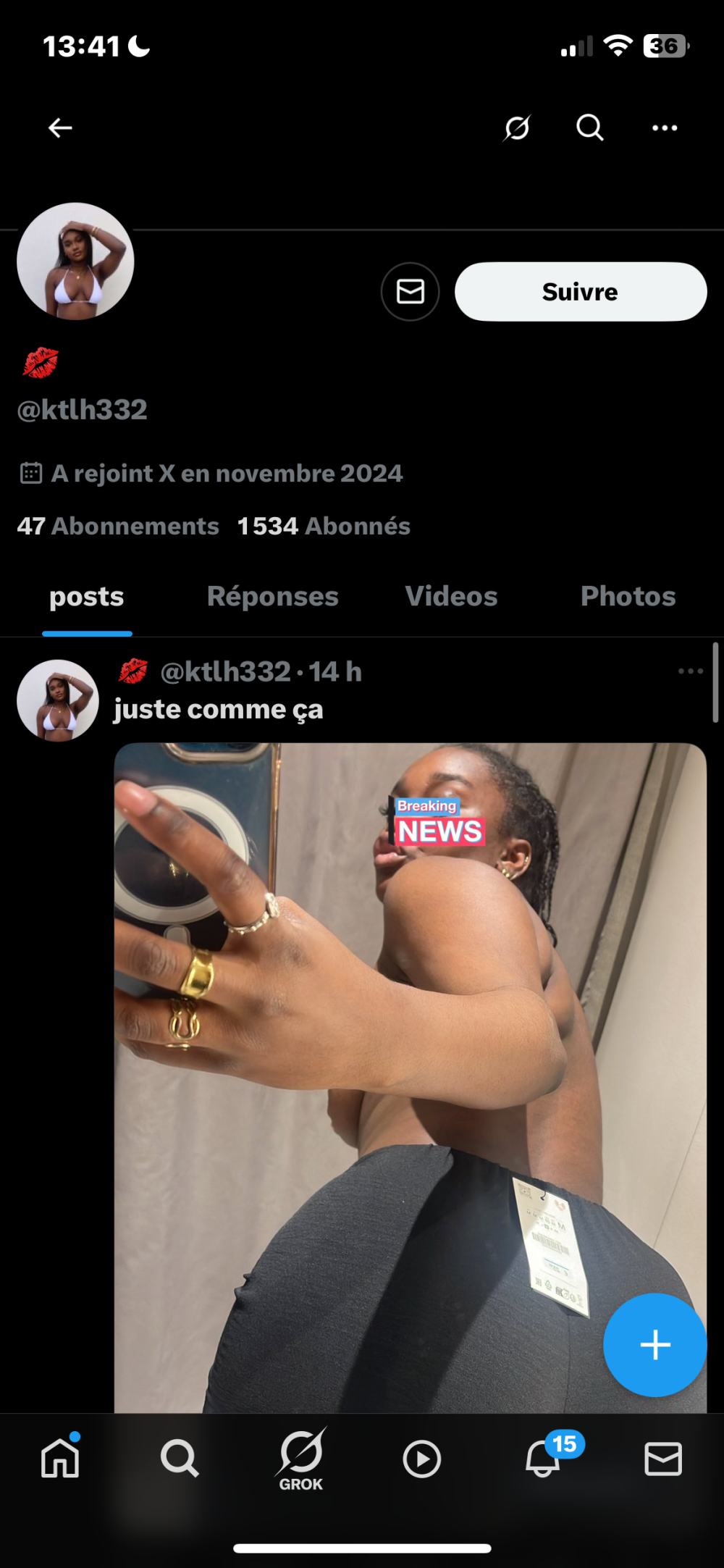
Task: Switch to the Videos tab
Action: [451, 597]
